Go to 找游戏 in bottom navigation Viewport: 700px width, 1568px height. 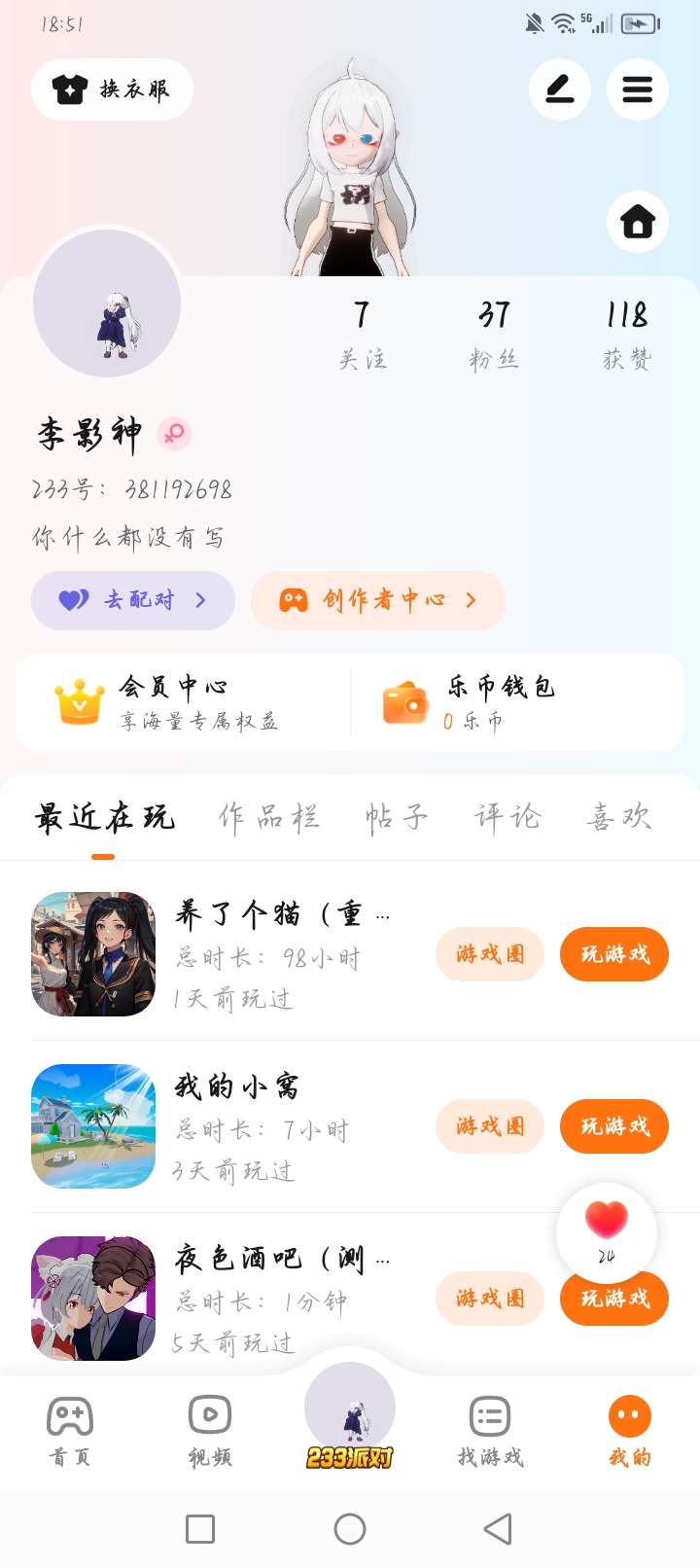pos(490,1431)
